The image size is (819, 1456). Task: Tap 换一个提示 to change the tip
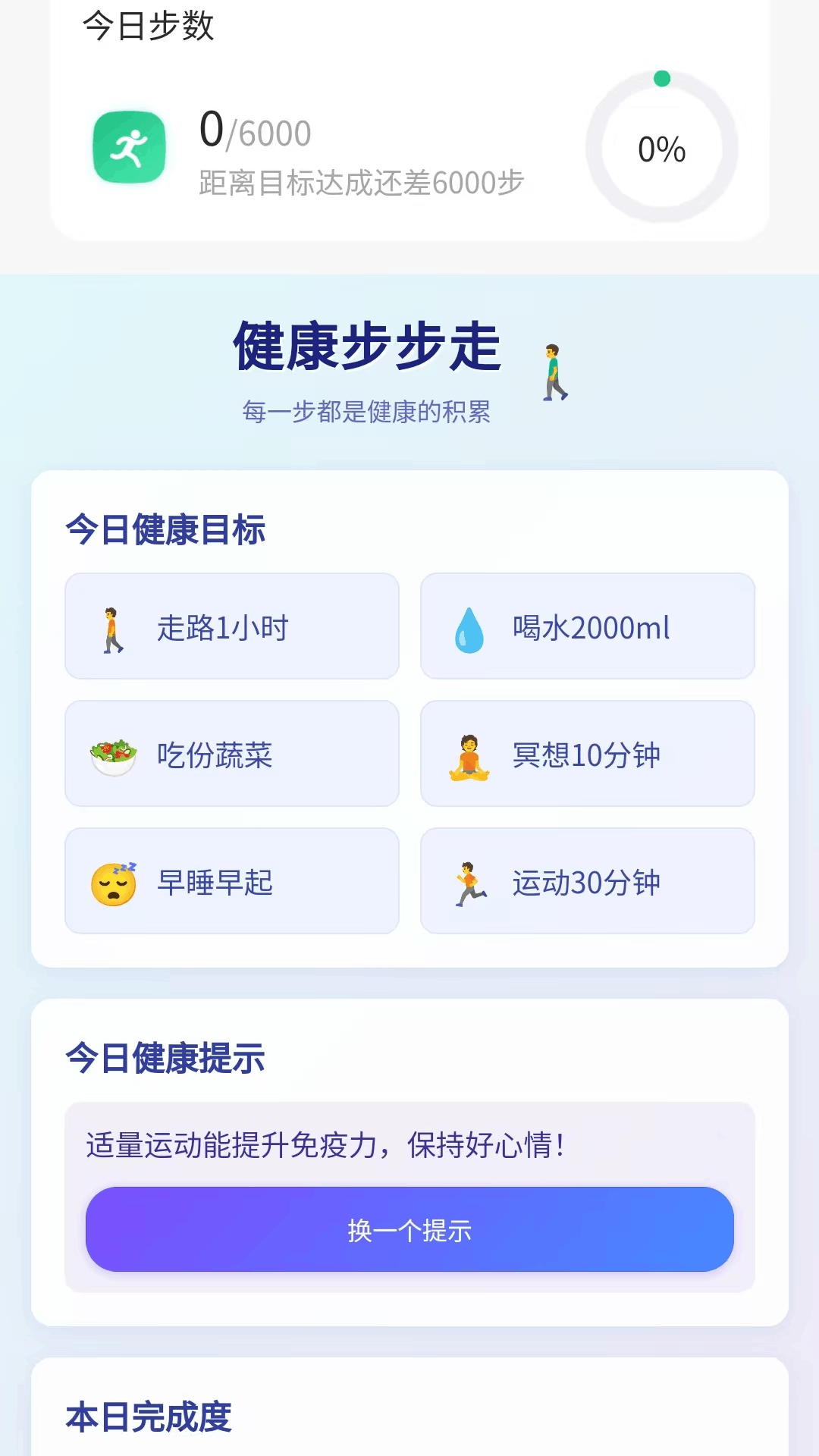click(x=409, y=1229)
